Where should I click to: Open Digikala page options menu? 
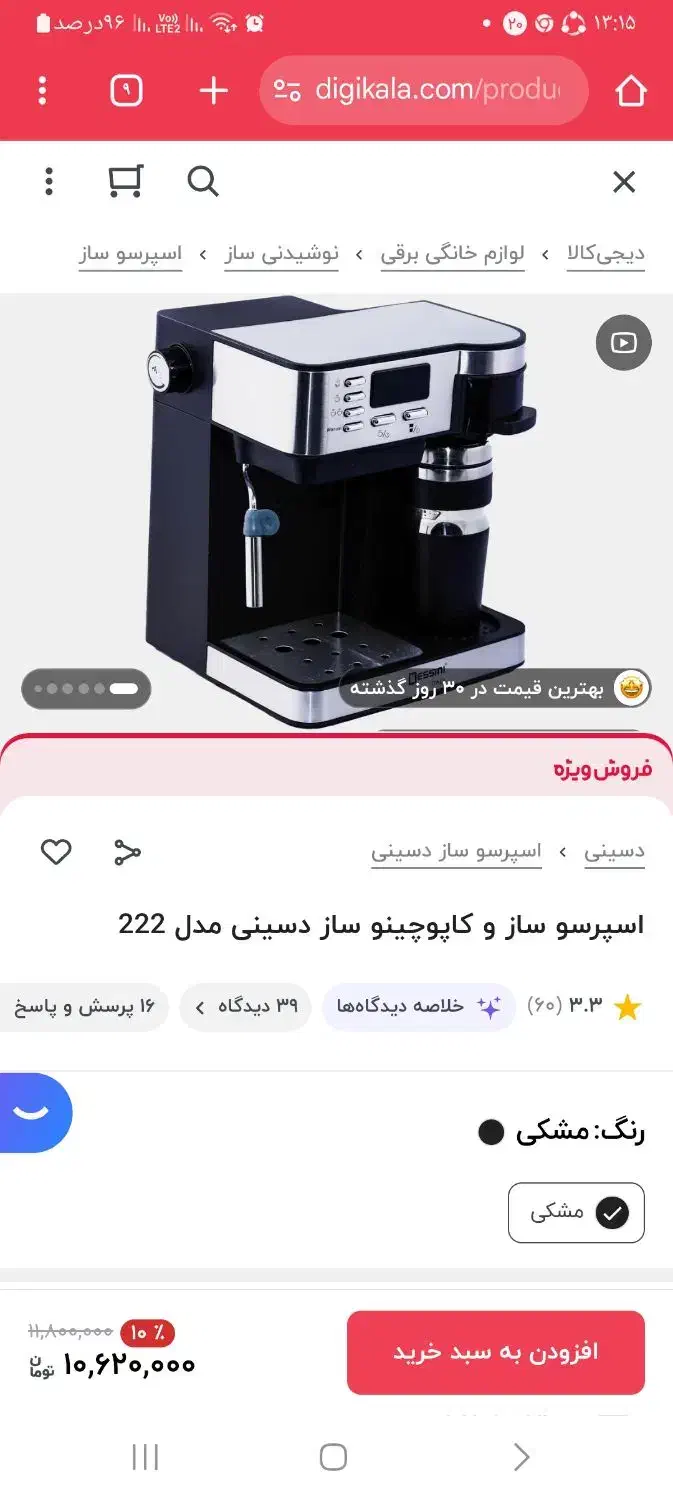(49, 182)
